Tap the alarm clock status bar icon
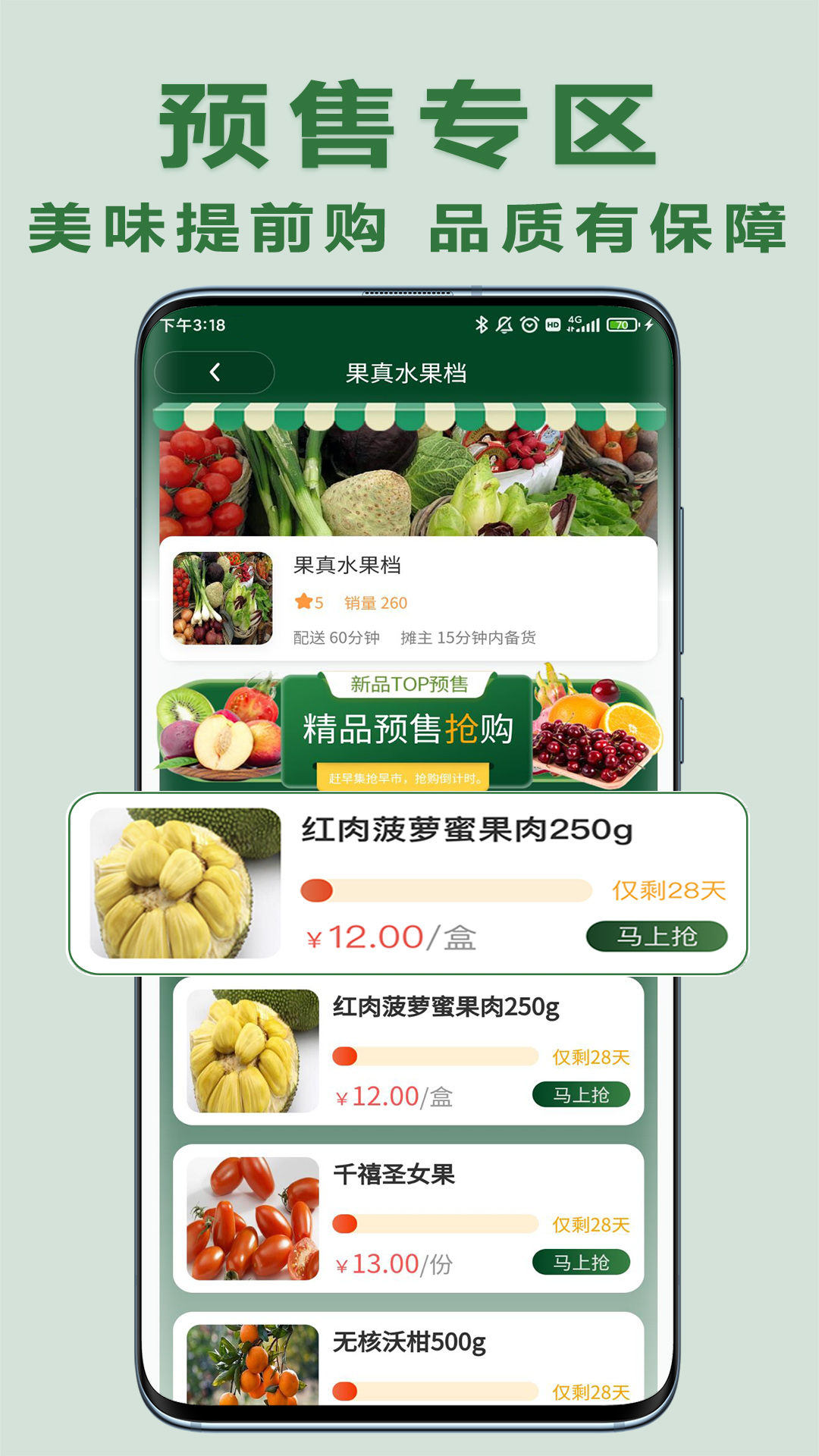This screenshot has width=819, height=1456. [x=529, y=325]
